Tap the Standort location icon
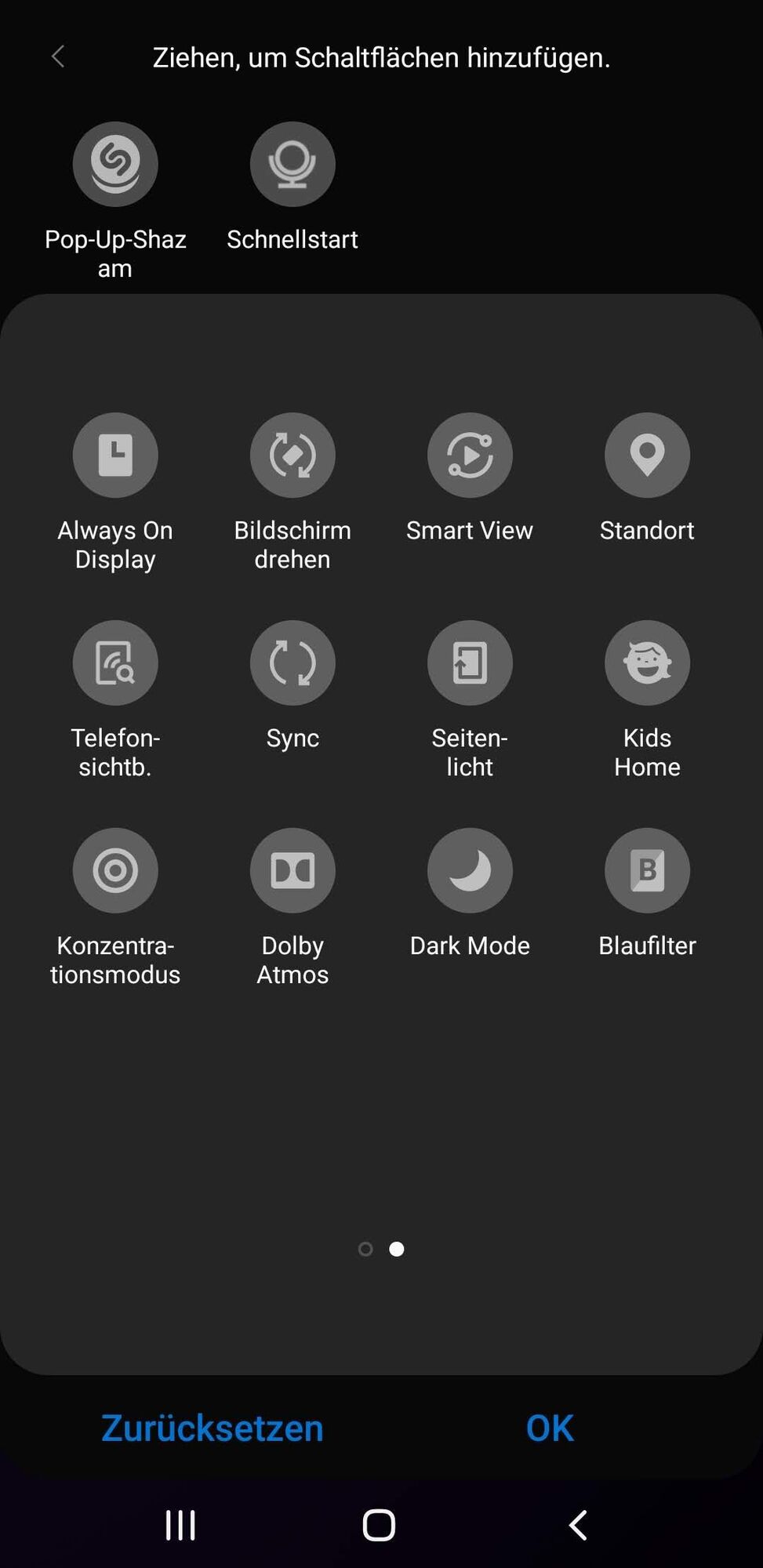The width and height of the screenshot is (763, 1568). point(648,455)
